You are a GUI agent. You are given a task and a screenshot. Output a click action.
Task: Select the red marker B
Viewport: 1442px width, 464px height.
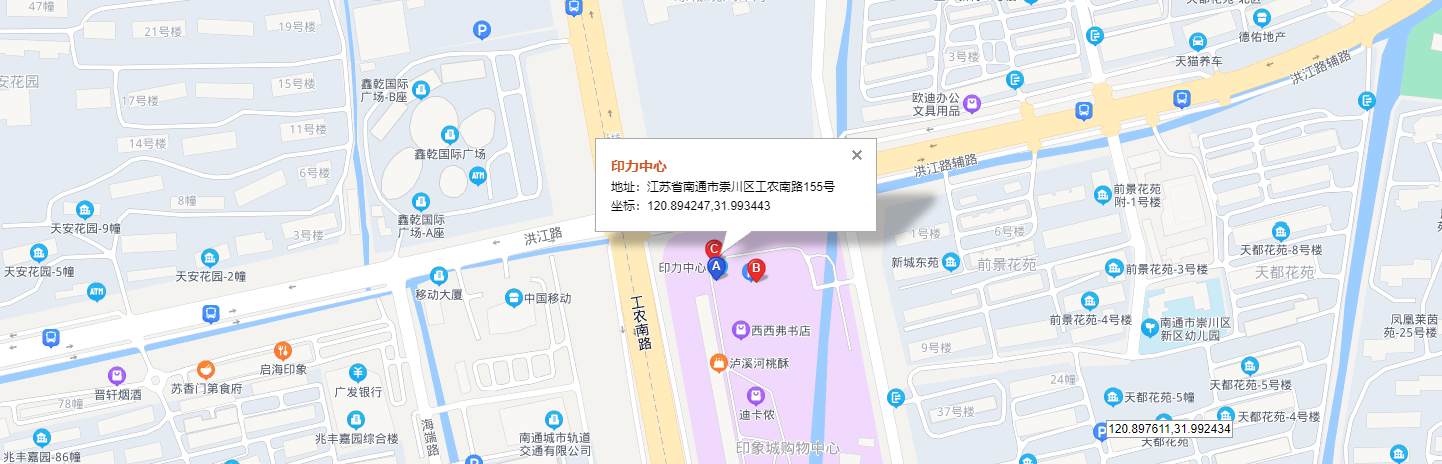757,268
